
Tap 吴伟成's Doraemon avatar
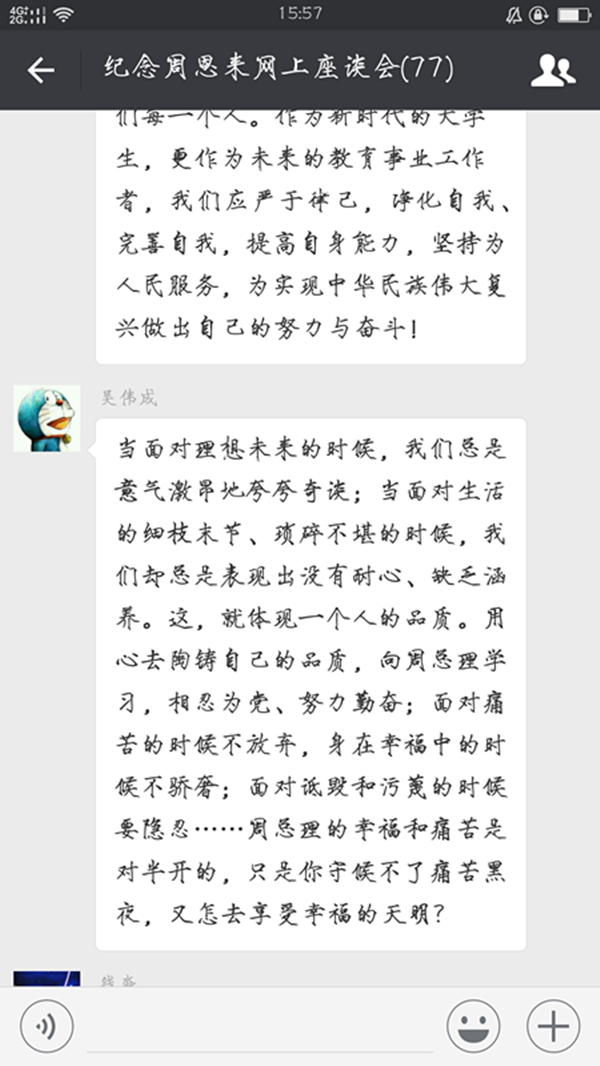coord(47,418)
